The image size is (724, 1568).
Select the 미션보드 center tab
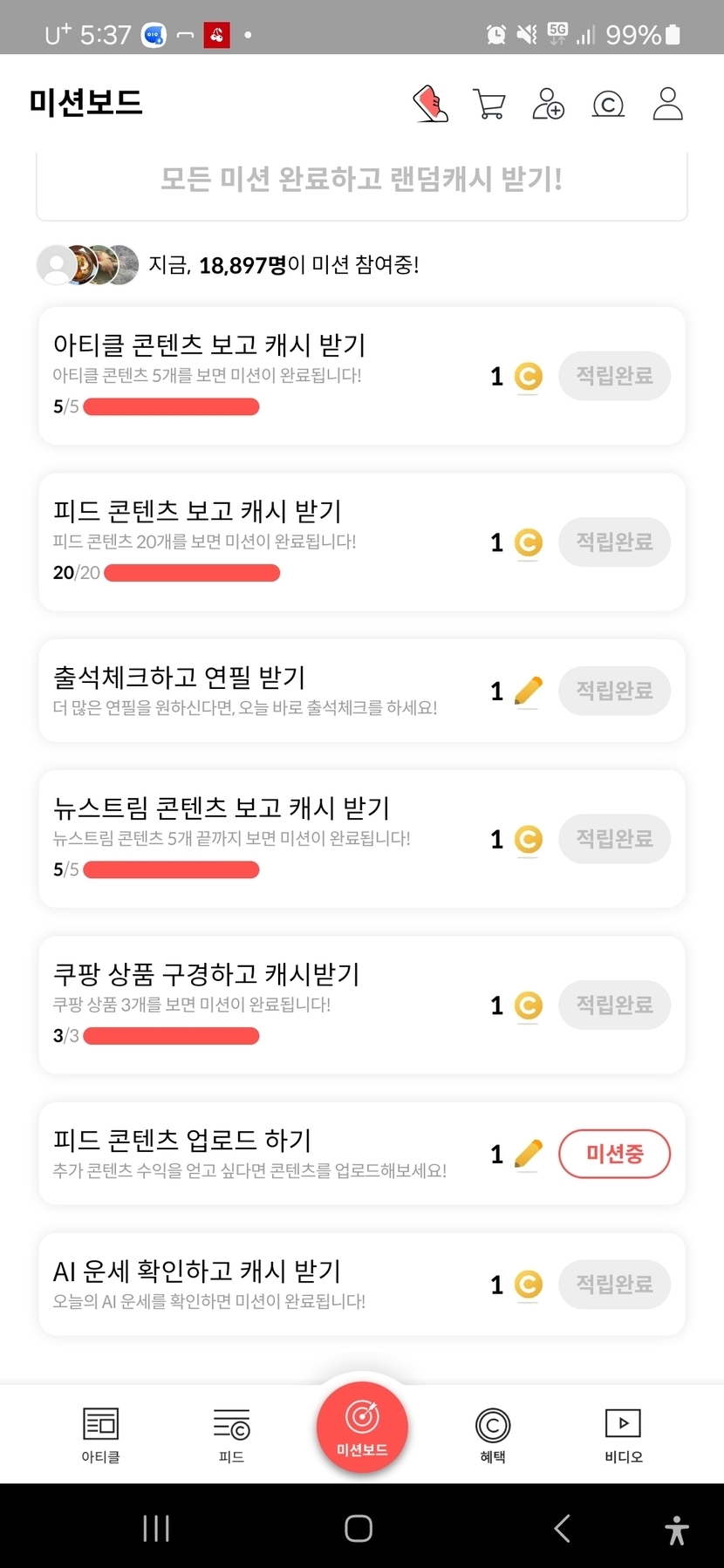tap(362, 1428)
